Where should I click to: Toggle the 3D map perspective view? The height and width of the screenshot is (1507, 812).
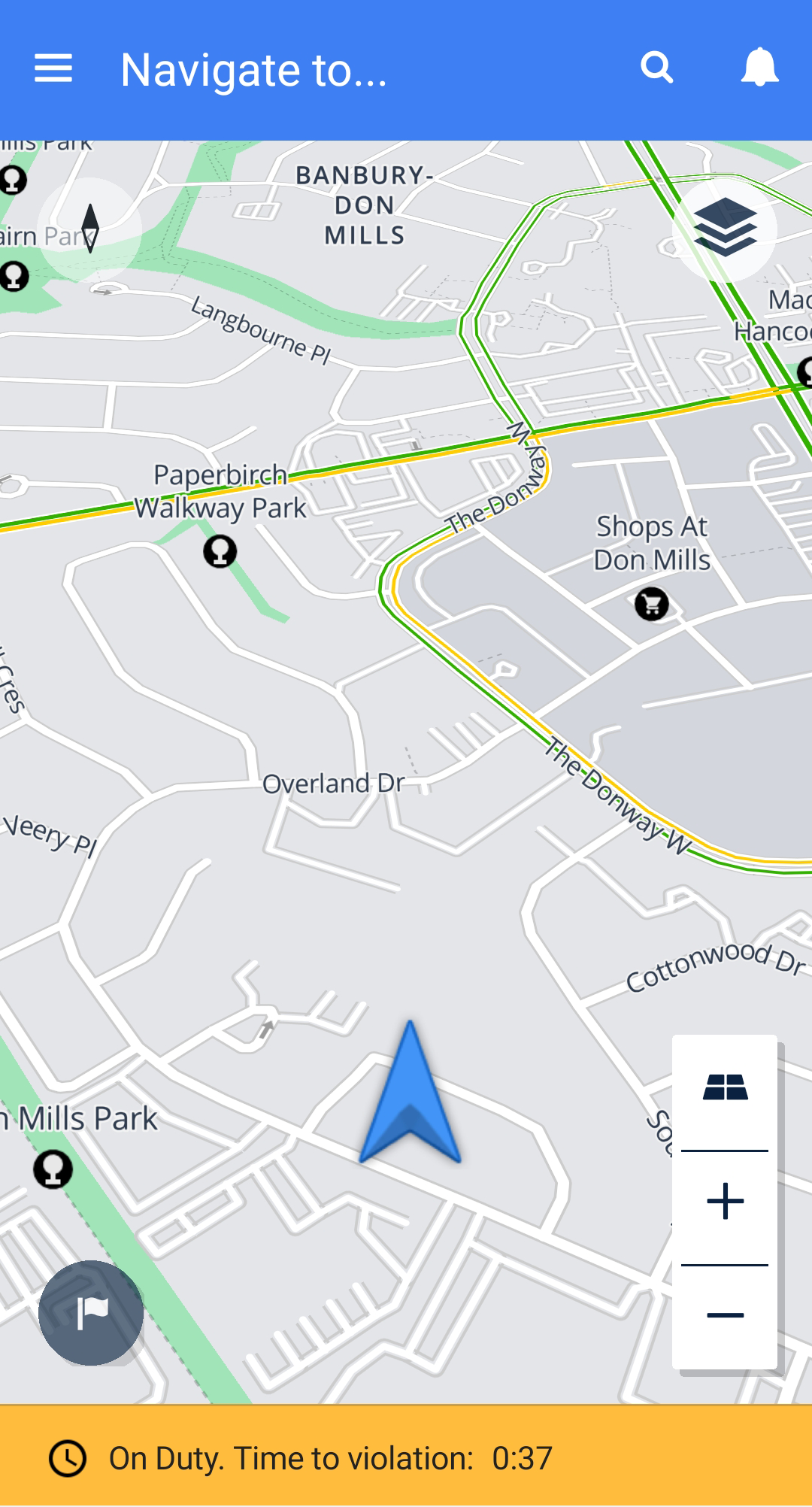[725, 1088]
